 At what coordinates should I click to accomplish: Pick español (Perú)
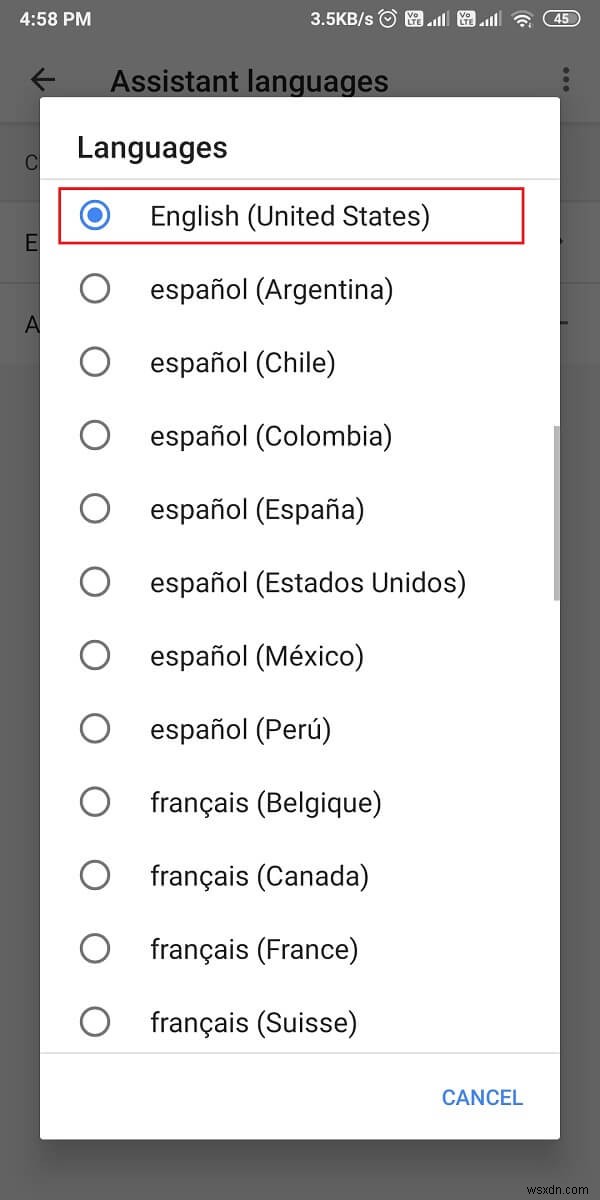(240, 729)
